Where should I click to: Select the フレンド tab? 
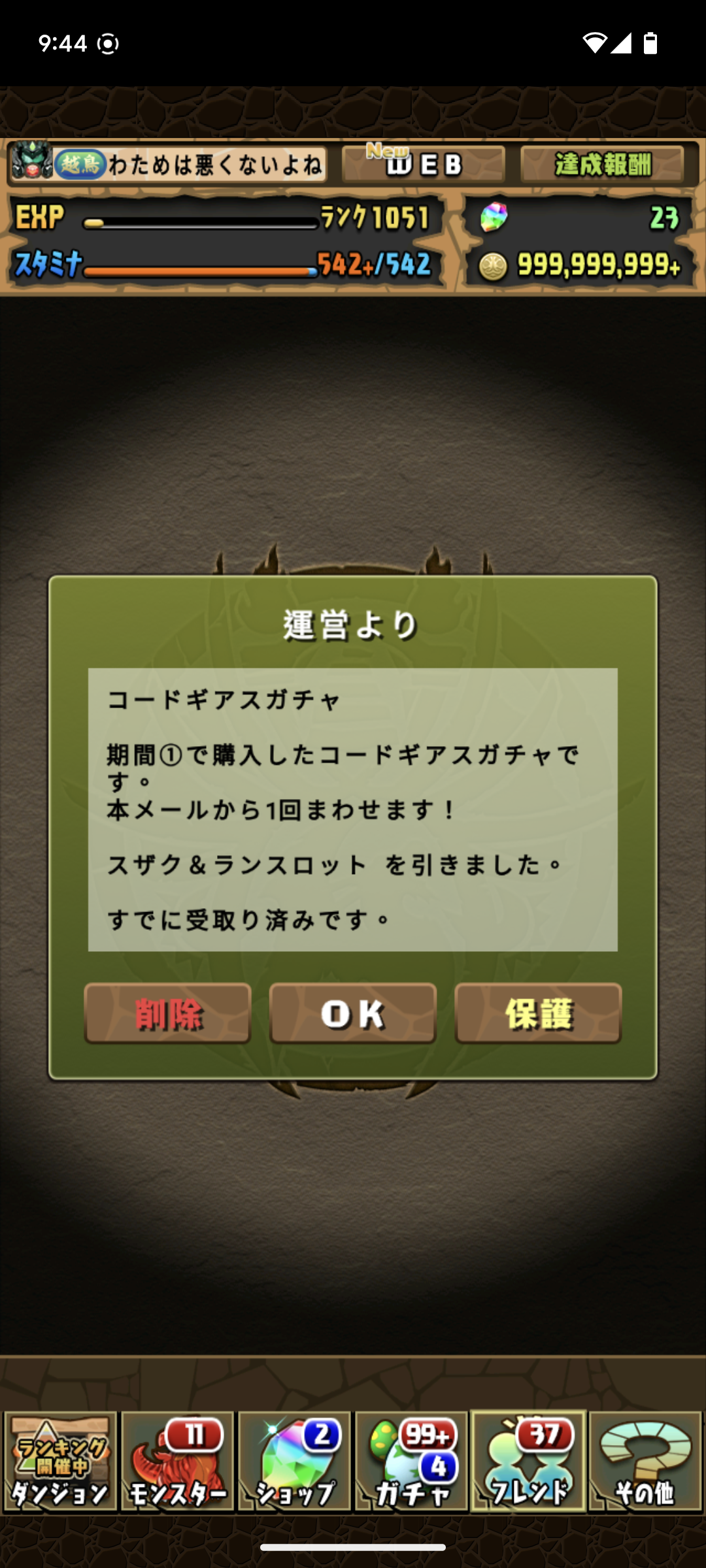pyautogui.click(x=528, y=1462)
